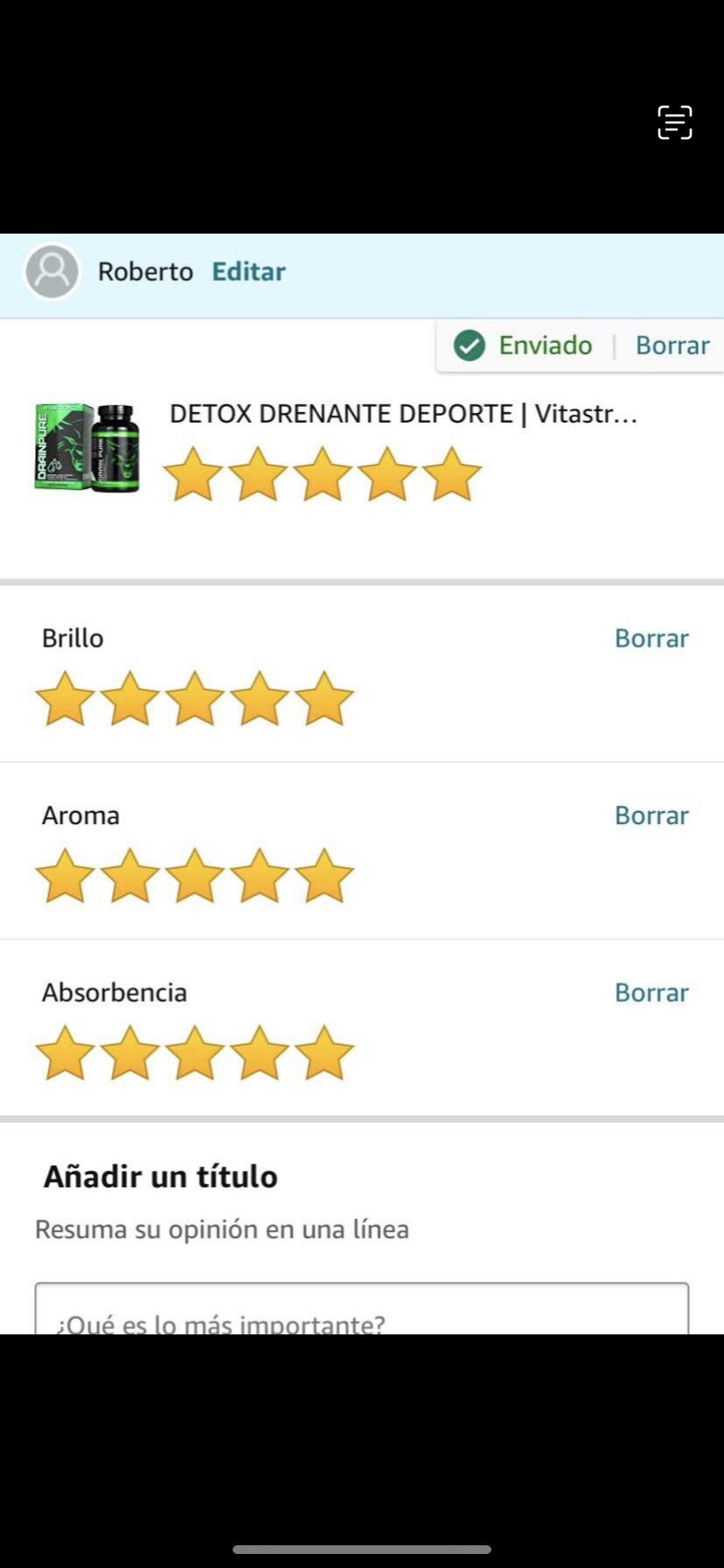Clear the Aroma rating with Borrar
This screenshot has width=724, height=1568.
651,815
